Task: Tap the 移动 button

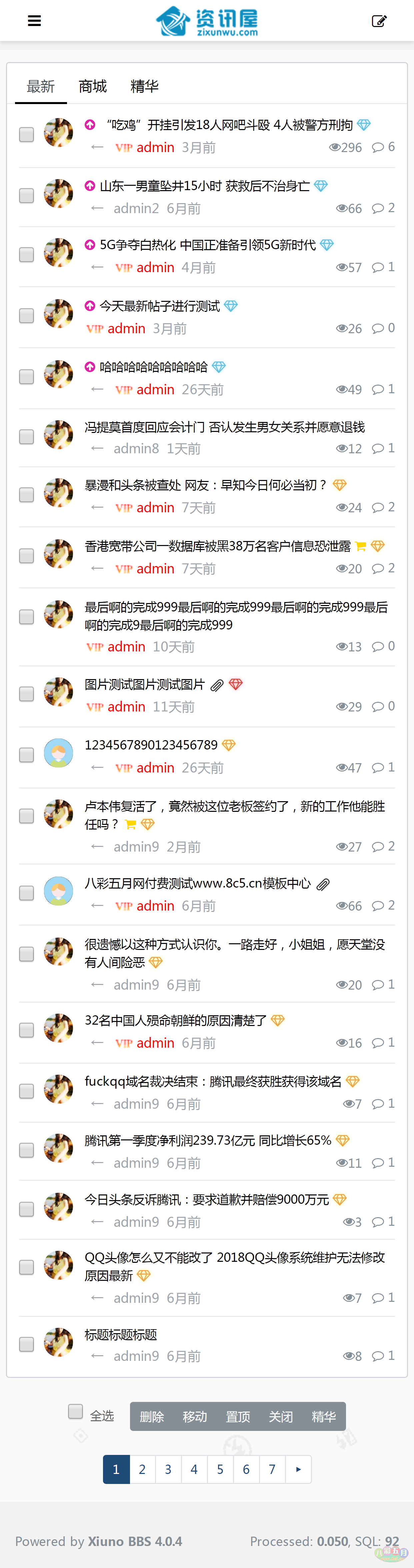Action: pos(195,1417)
